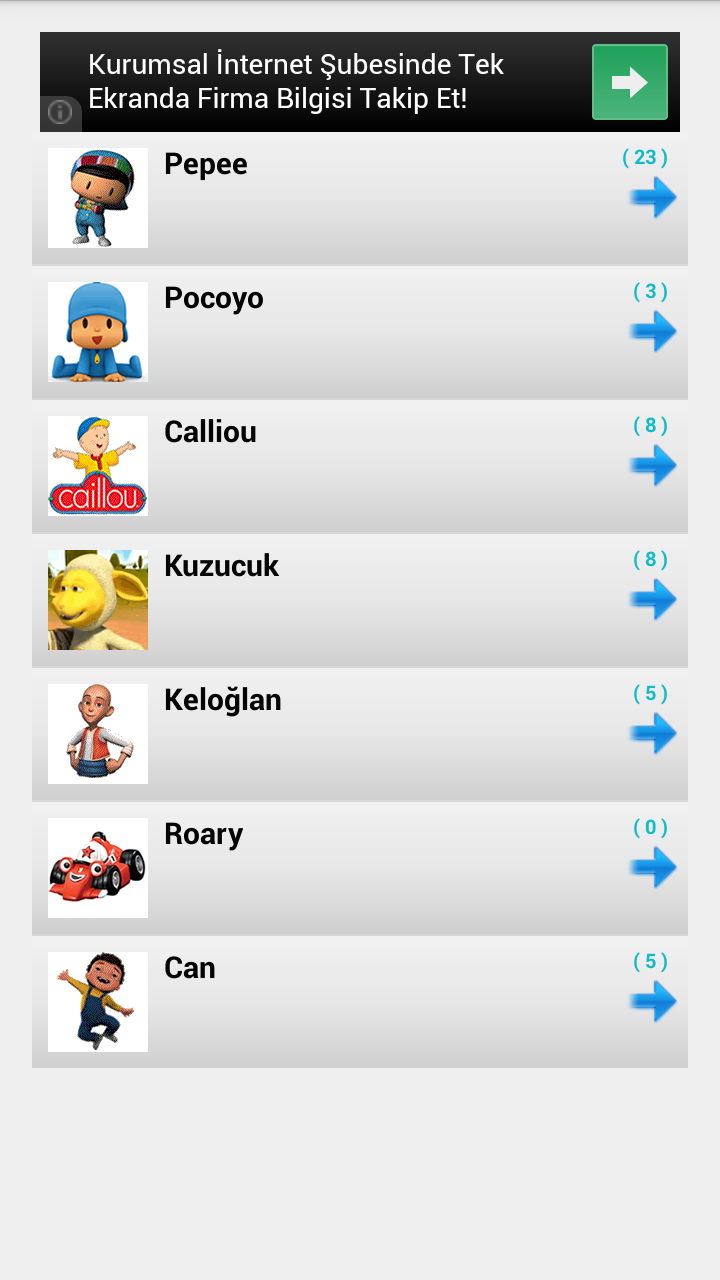Image resolution: width=720 pixels, height=1280 pixels.
Task: Open the Roary row
Action: pos(360,868)
